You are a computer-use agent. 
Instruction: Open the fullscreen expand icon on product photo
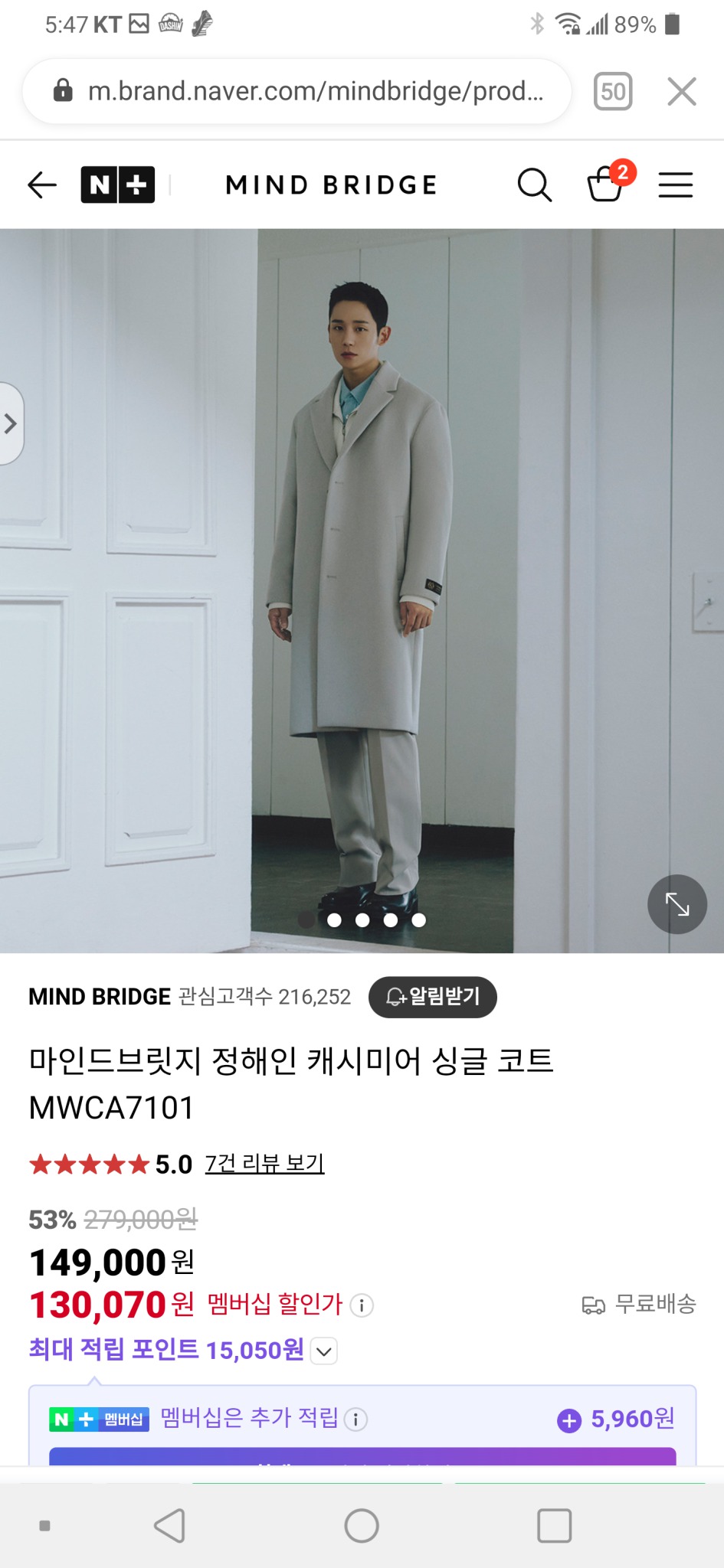click(x=676, y=904)
